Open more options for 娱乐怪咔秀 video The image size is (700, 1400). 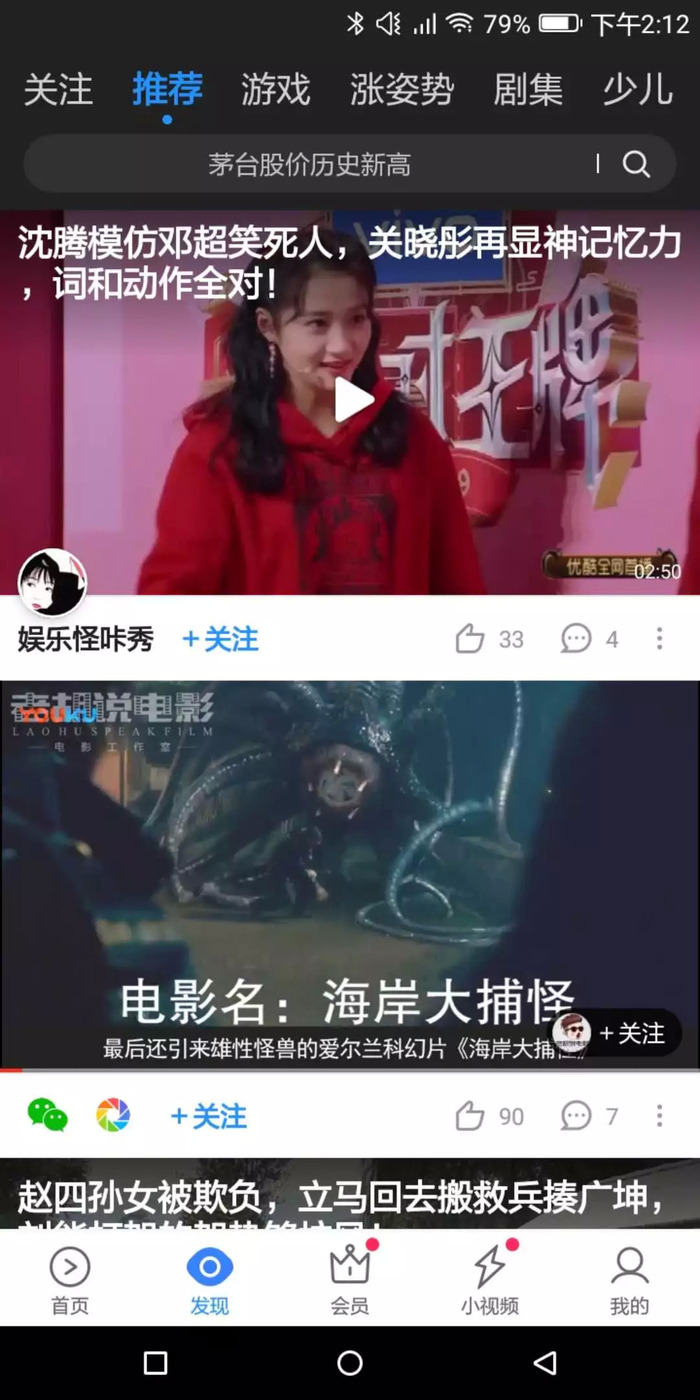point(659,639)
